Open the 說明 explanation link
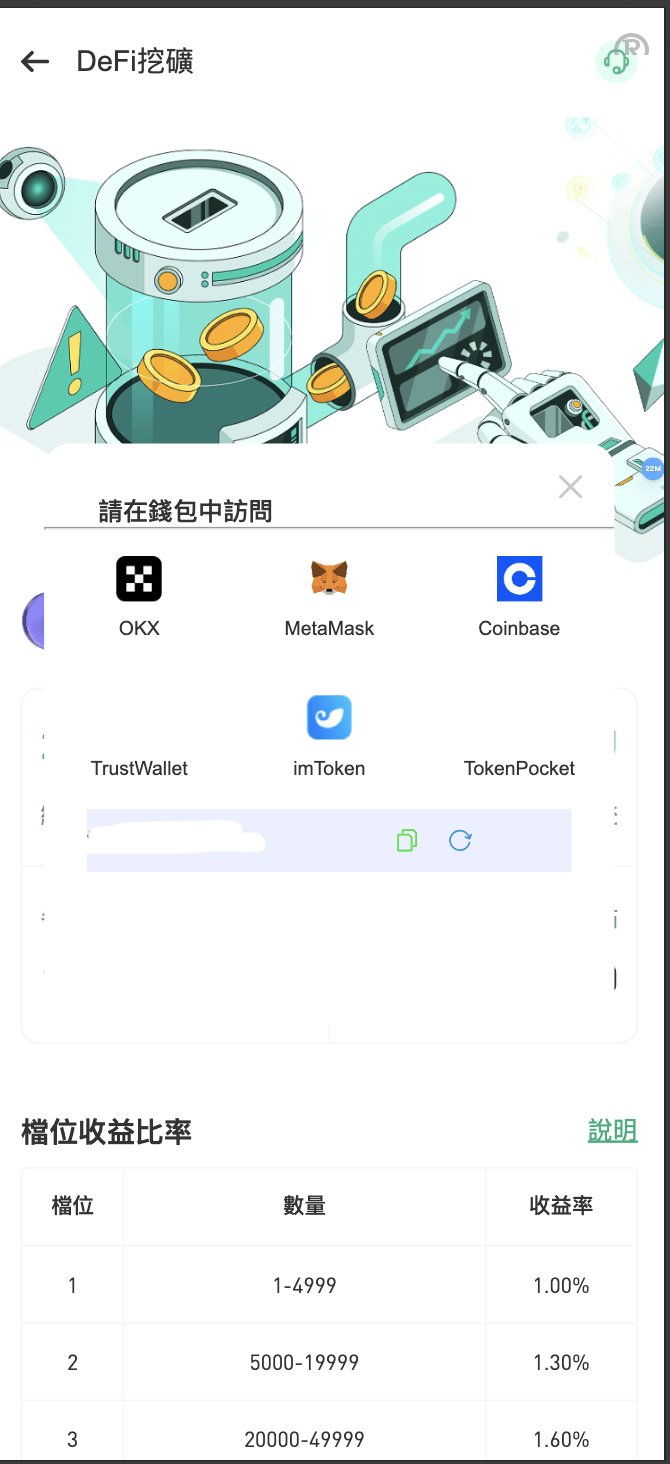This screenshot has width=670, height=1464. 612,1131
